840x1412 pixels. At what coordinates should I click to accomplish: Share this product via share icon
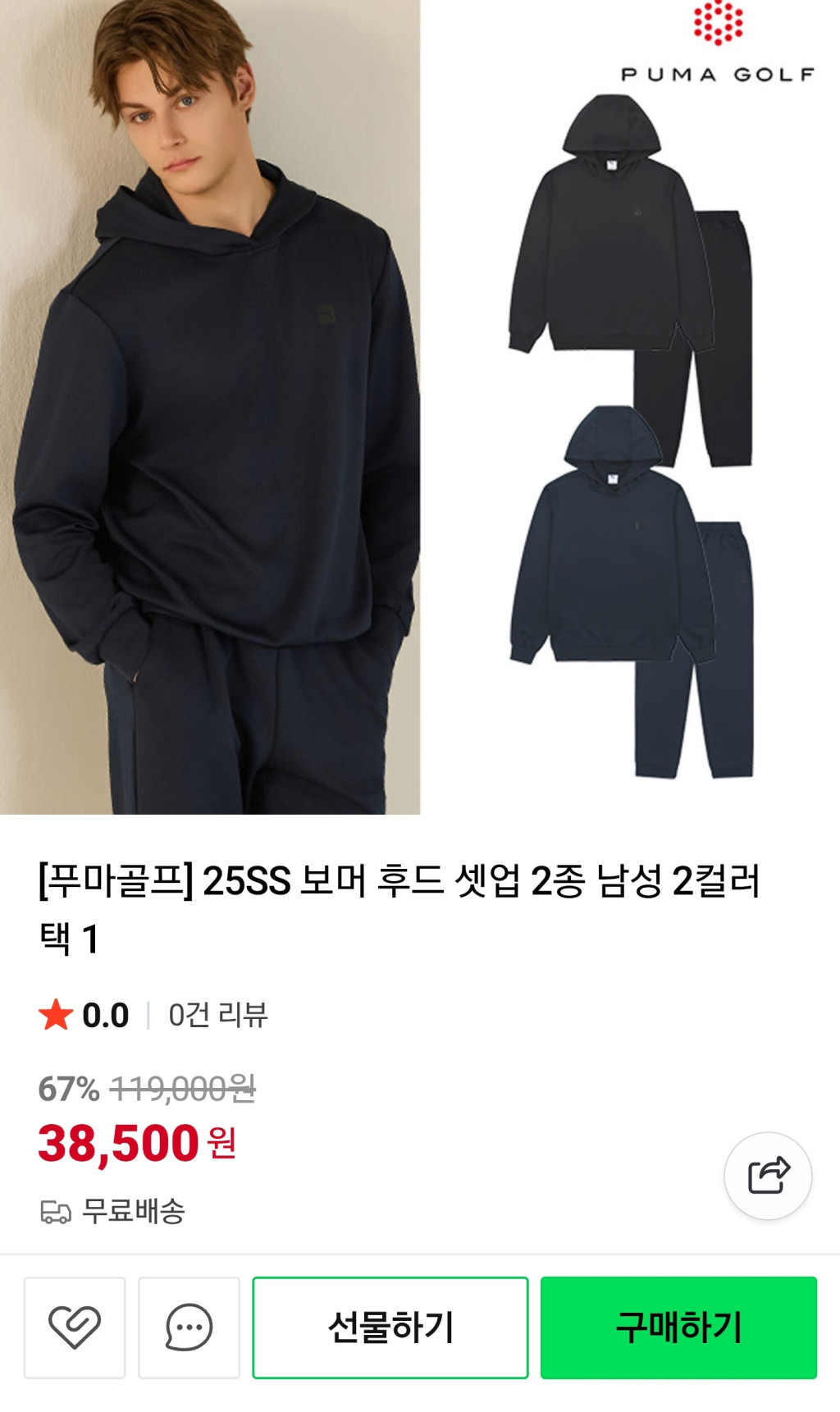[x=768, y=1176]
